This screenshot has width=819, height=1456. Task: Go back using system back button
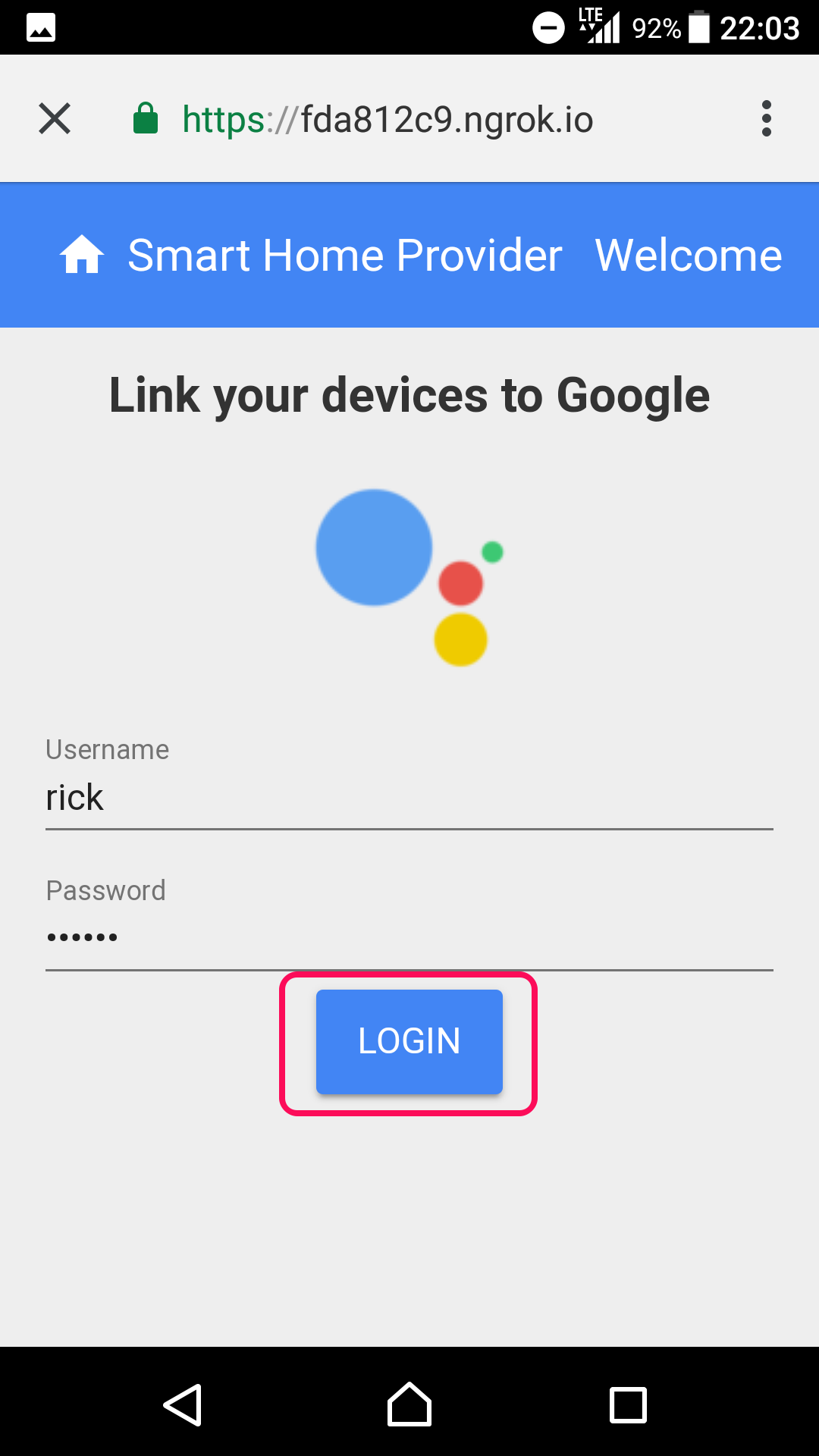pyautogui.click(x=183, y=1405)
